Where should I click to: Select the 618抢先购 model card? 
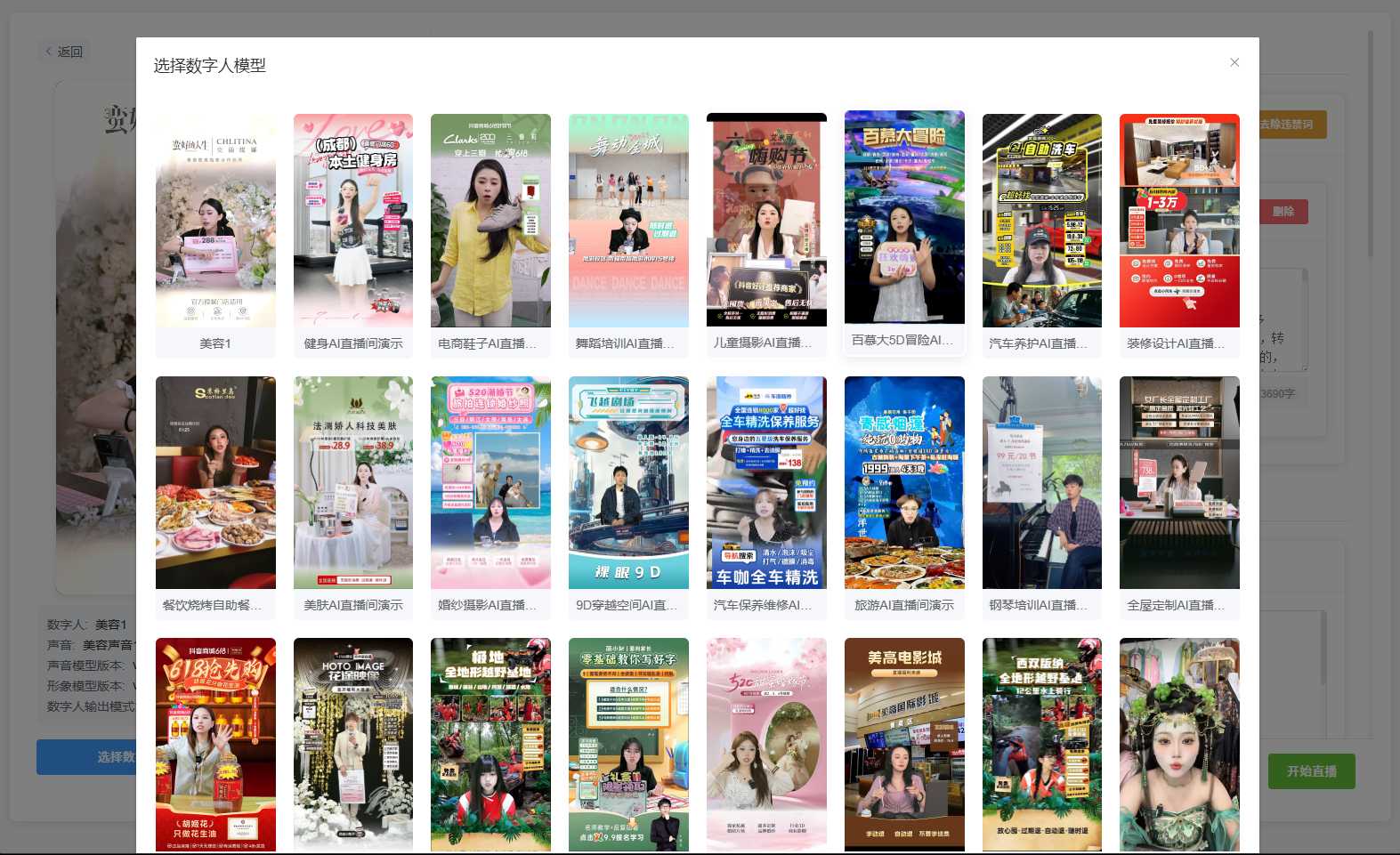215,744
